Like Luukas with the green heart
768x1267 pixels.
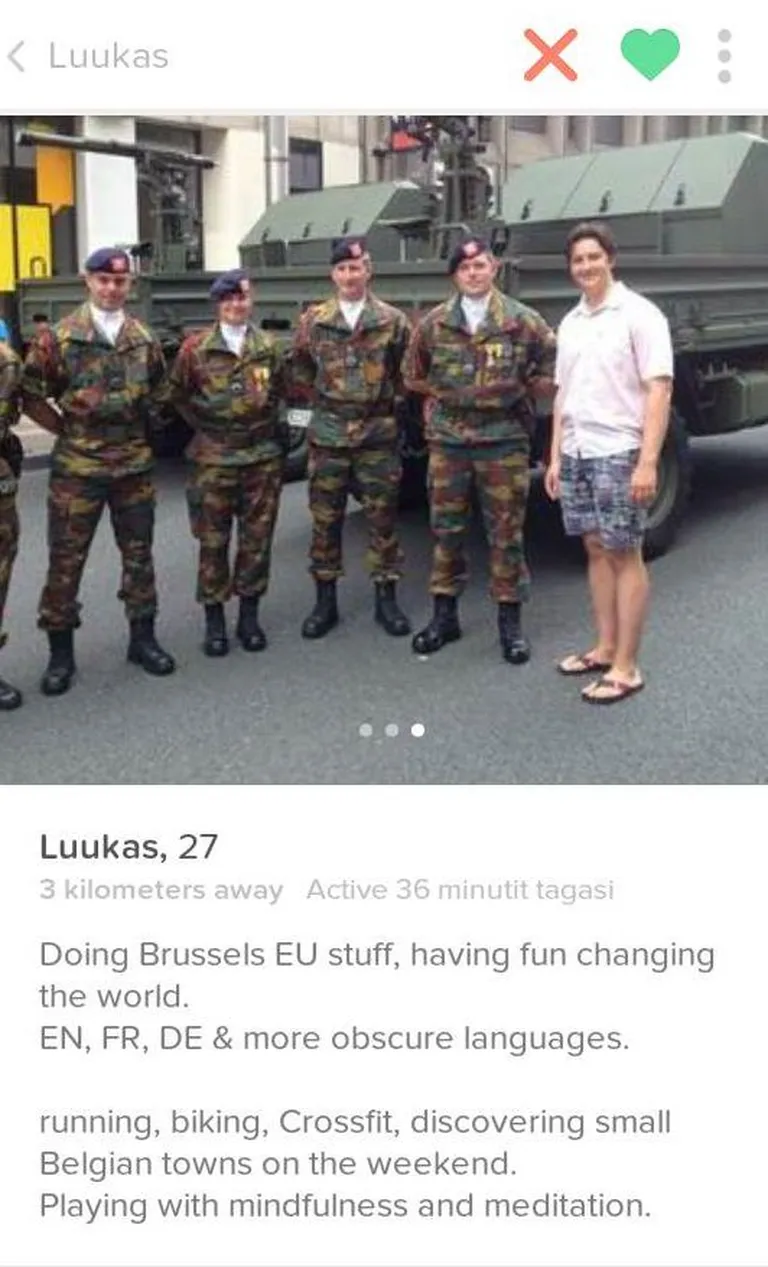[x=650, y=54]
